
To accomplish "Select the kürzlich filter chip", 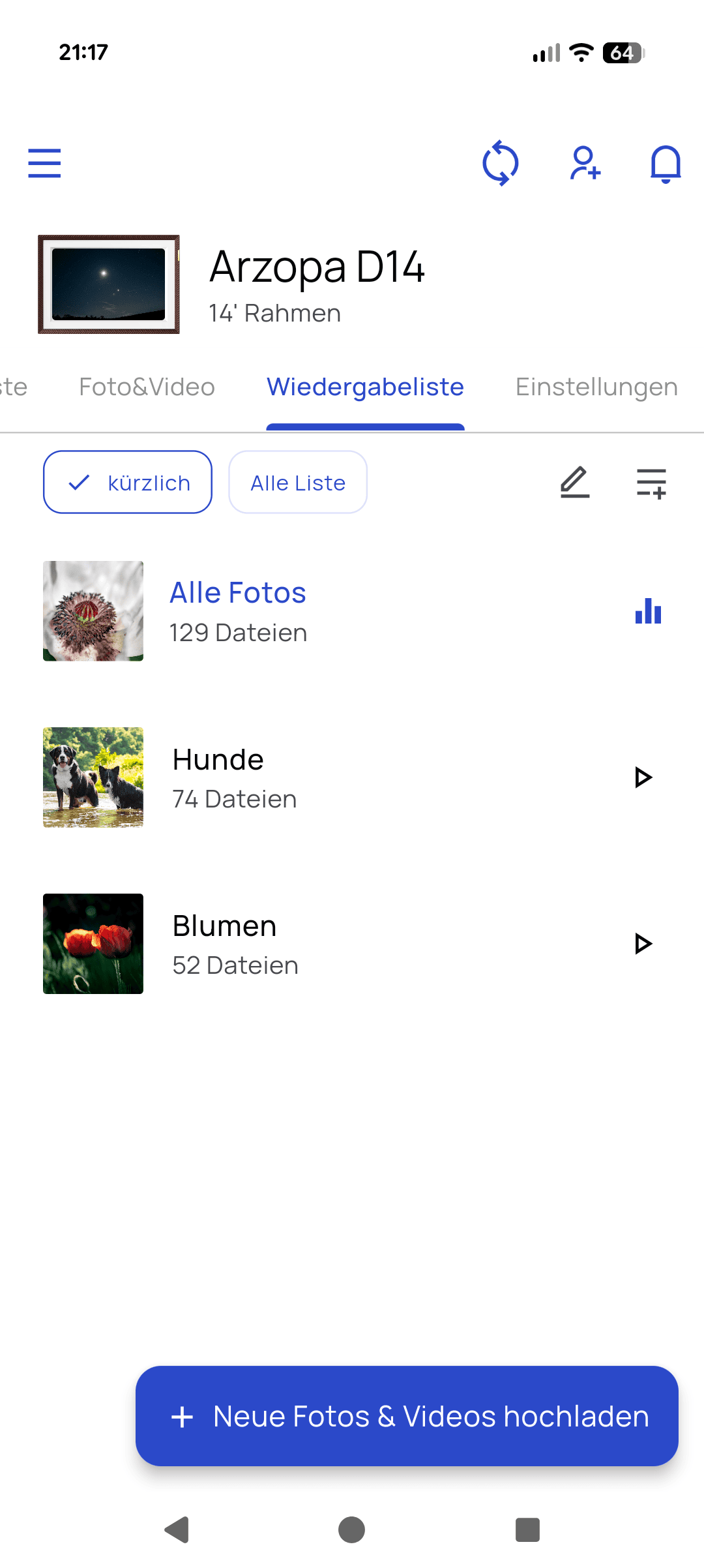I will [128, 483].
